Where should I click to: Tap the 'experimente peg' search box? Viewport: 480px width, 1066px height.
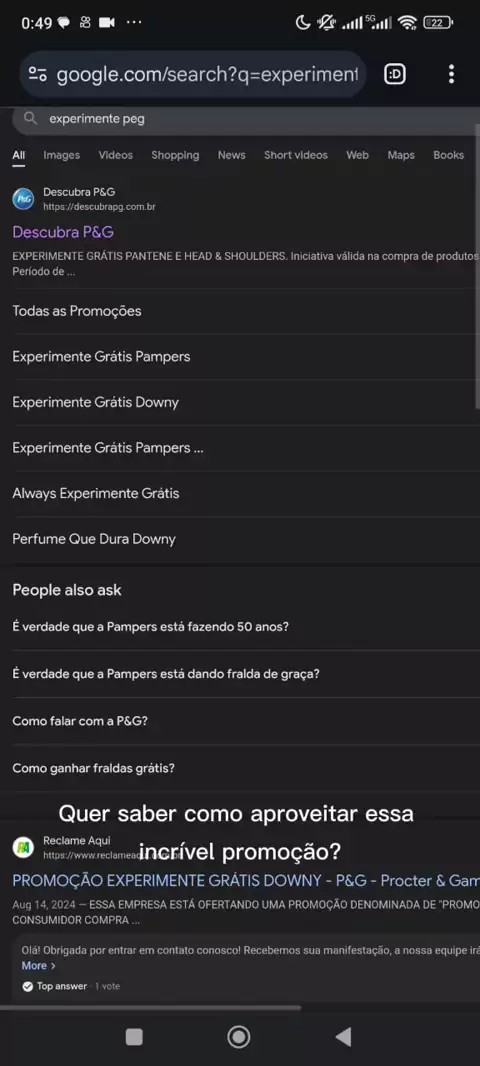246,119
